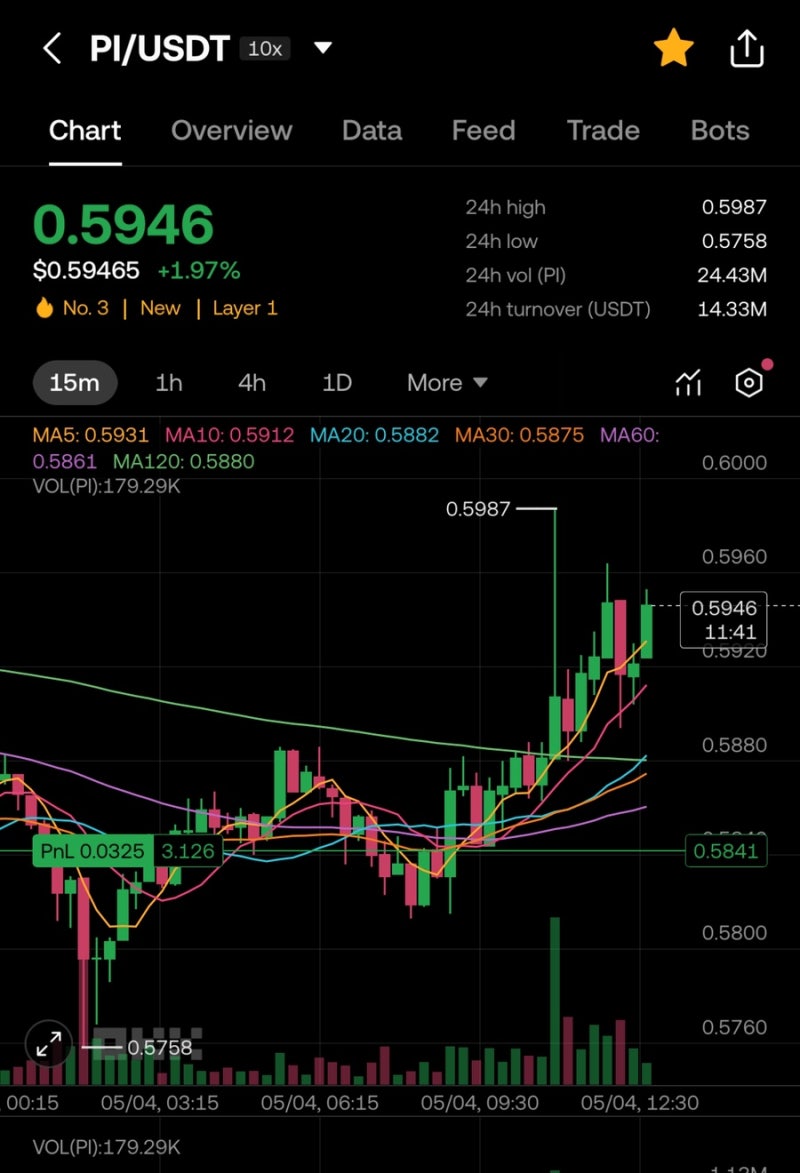Open sharing options via the share icon
The height and width of the screenshot is (1173, 800).
coord(747,46)
